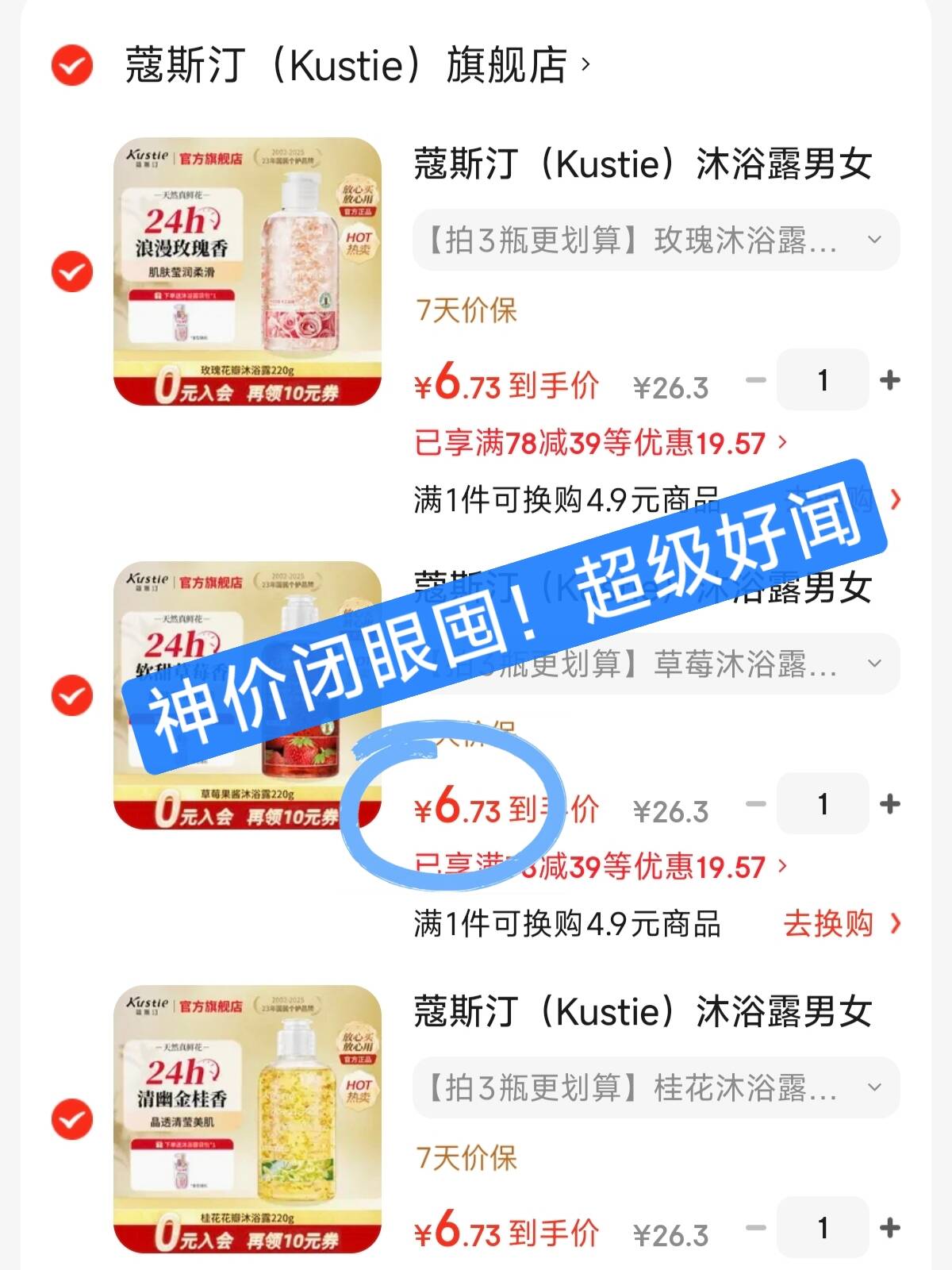Deselect the rose body wash item checkbox

72,272
